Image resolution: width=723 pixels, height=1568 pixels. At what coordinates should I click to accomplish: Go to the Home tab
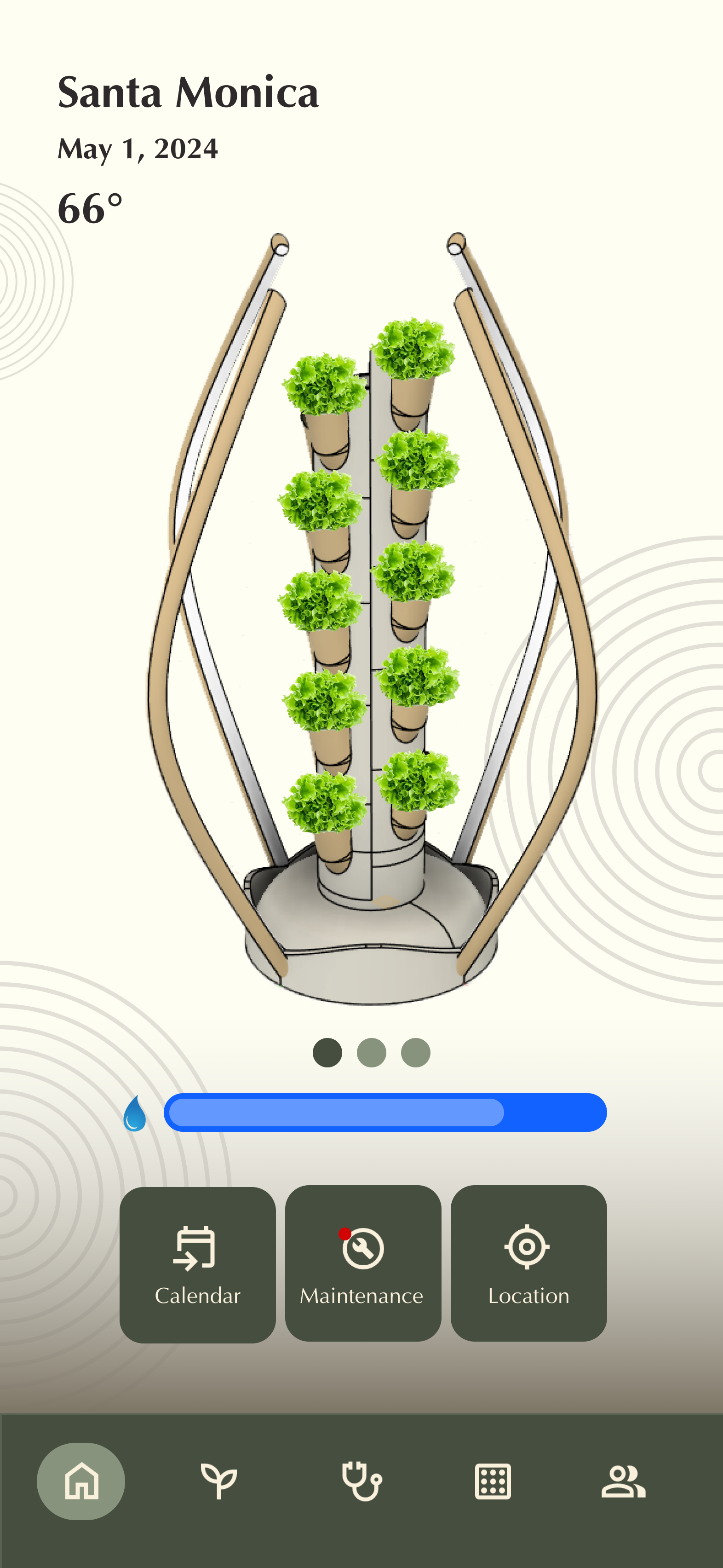81,1481
